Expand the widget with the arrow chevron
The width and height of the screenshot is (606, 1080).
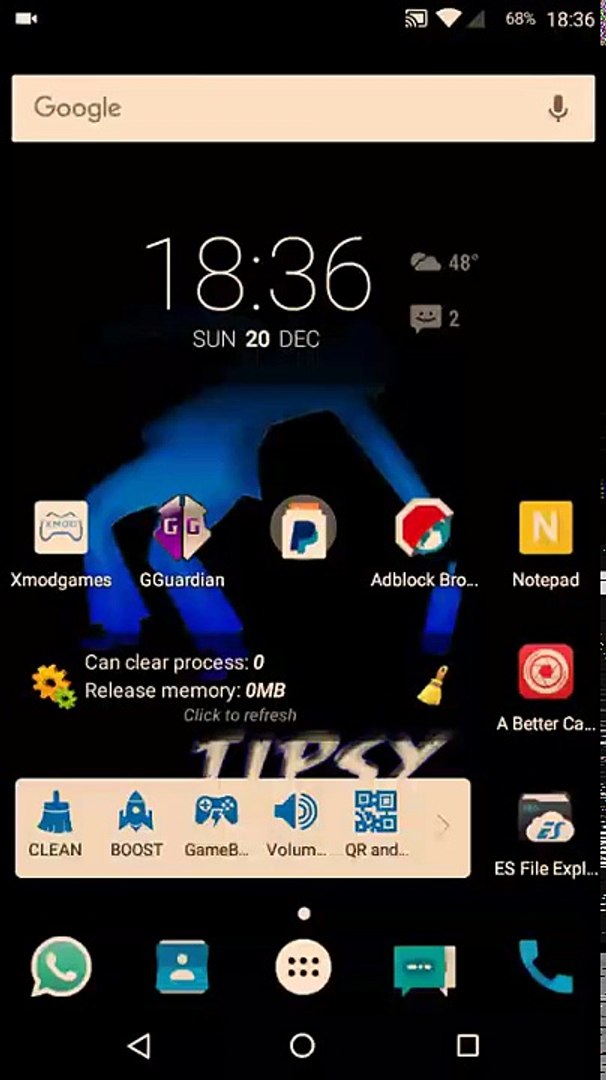[x=443, y=826]
